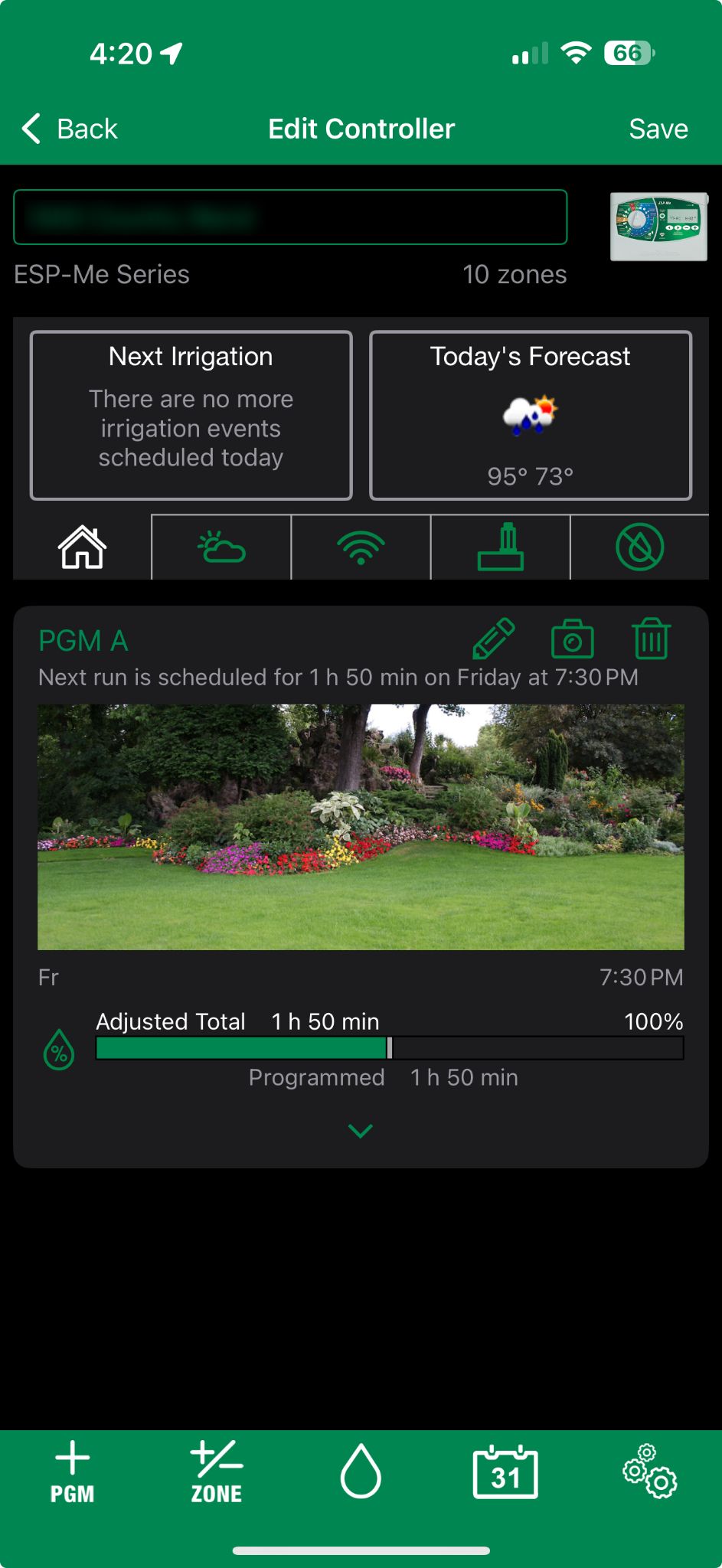This screenshot has height=1568, width=722.
Task: Open the calendar schedule view
Action: pyautogui.click(x=505, y=1471)
